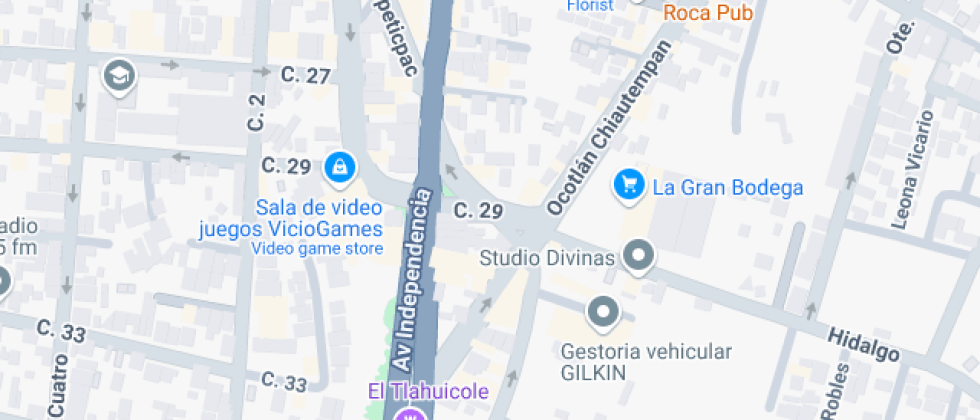Open the Sala de video juegos VicioGames pin
The image size is (980, 420).
tap(340, 167)
